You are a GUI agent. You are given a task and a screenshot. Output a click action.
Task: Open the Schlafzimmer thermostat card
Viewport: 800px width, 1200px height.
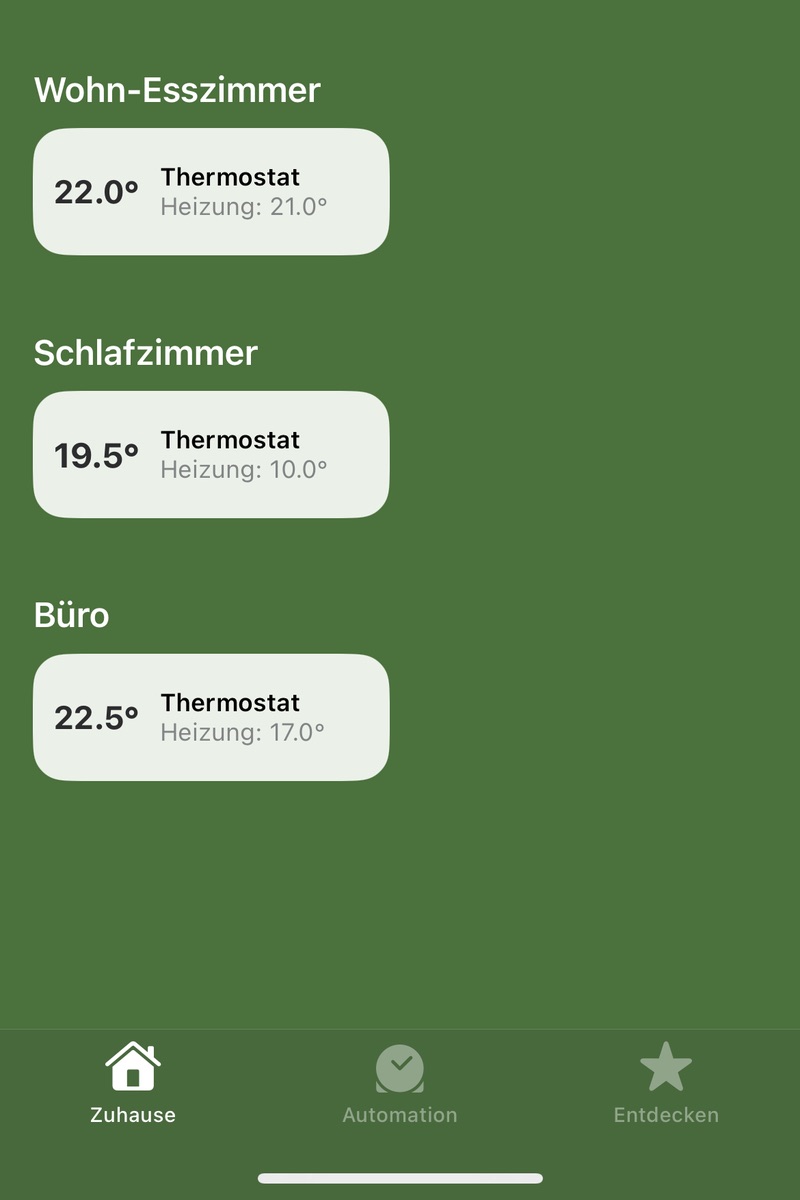211,455
